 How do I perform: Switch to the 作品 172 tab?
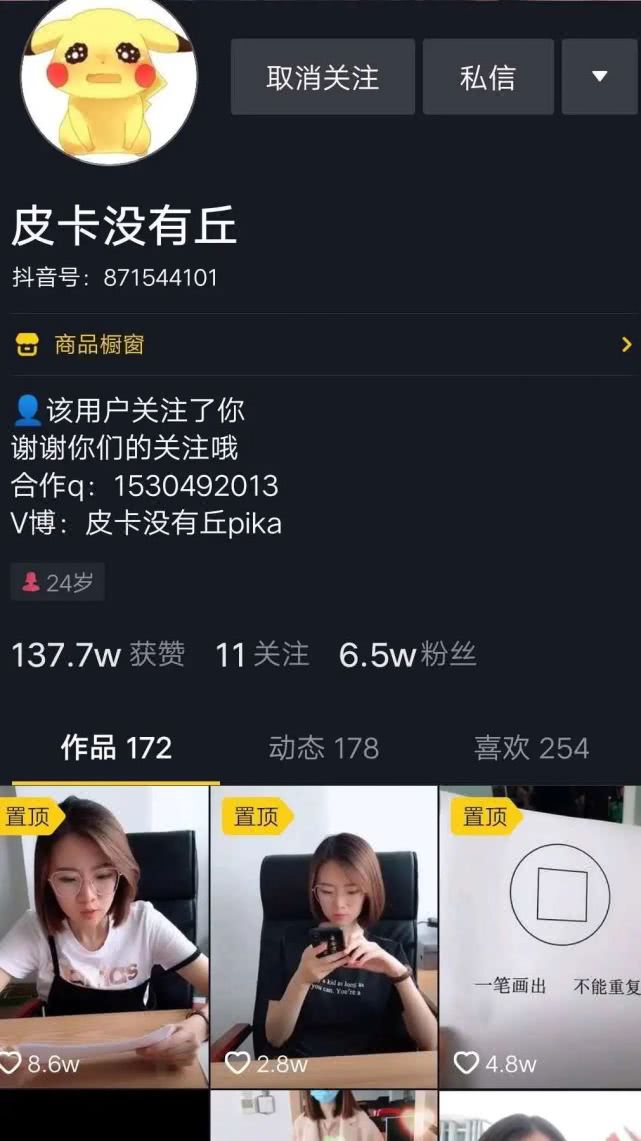point(116,748)
